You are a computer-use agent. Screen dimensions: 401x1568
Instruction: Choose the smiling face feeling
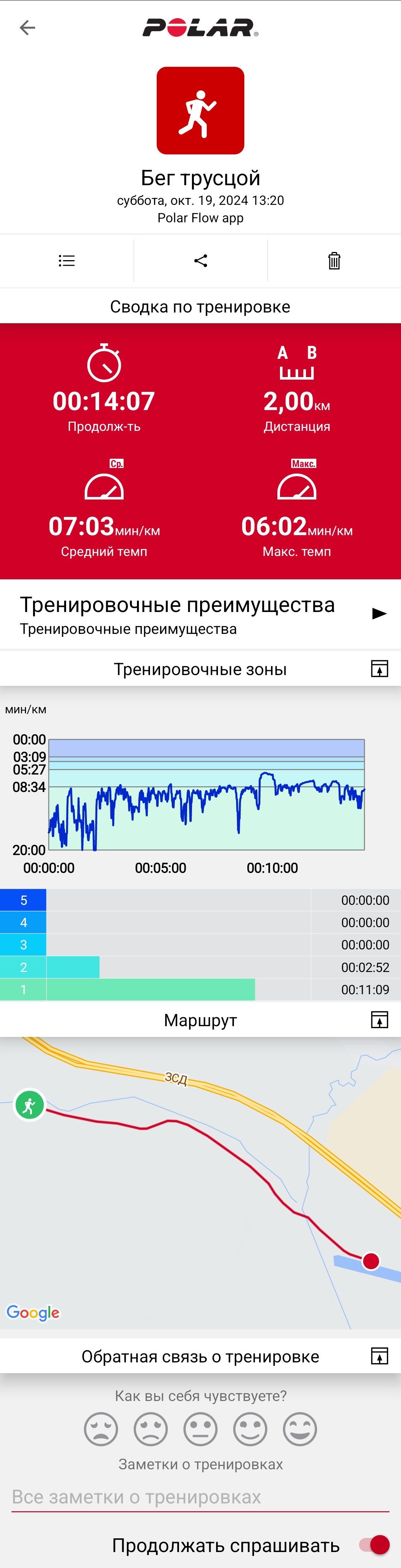click(x=251, y=1428)
